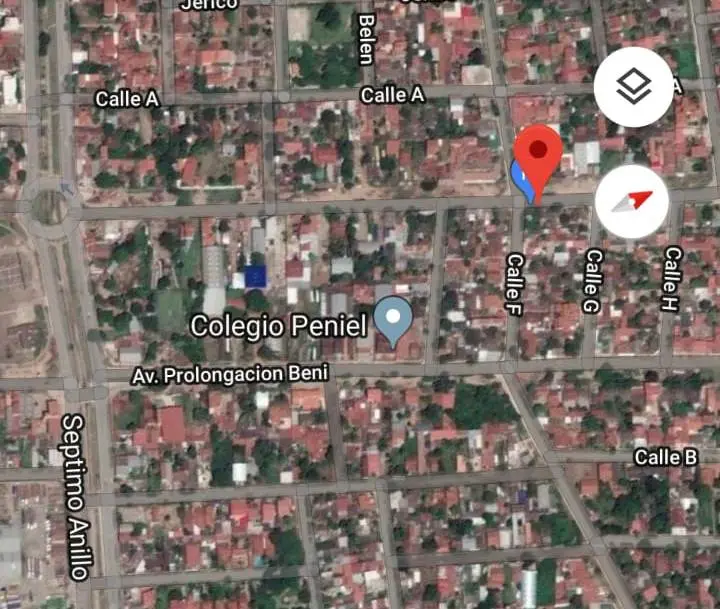Tap the compass to reorient the map
This screenshot has height=609, width=720.
pos(631,202)
